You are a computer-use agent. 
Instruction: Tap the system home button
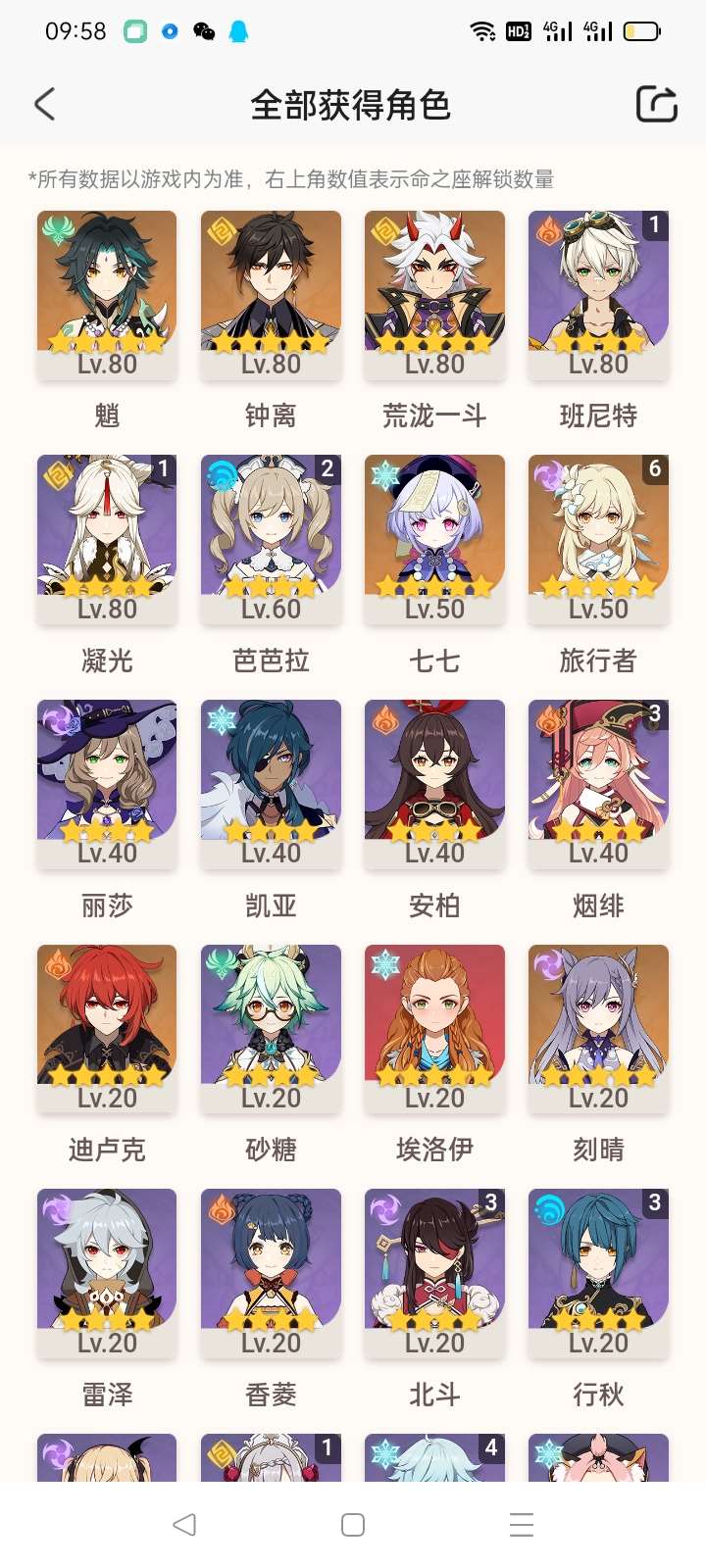coord(353,1525)
